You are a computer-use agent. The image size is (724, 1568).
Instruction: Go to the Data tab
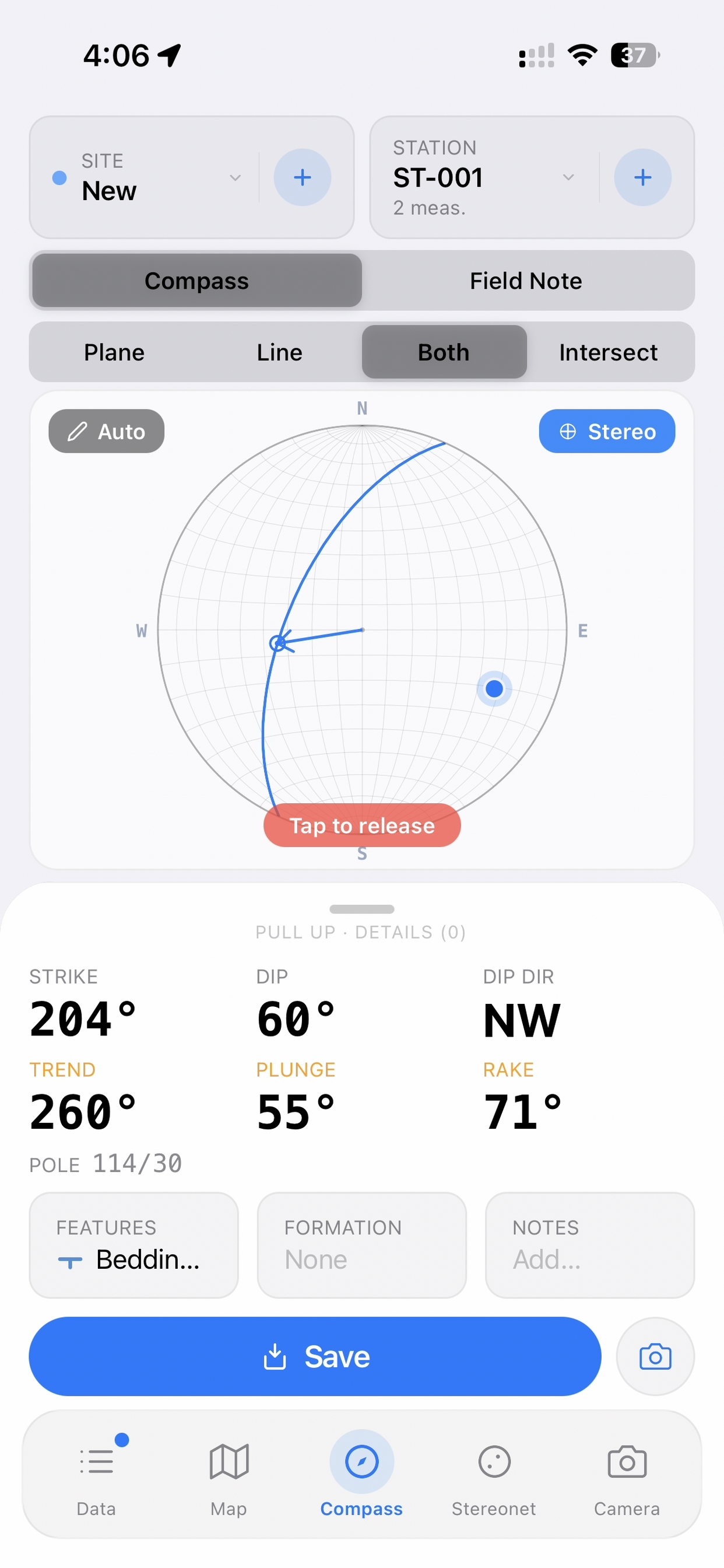click(97, 1474)
